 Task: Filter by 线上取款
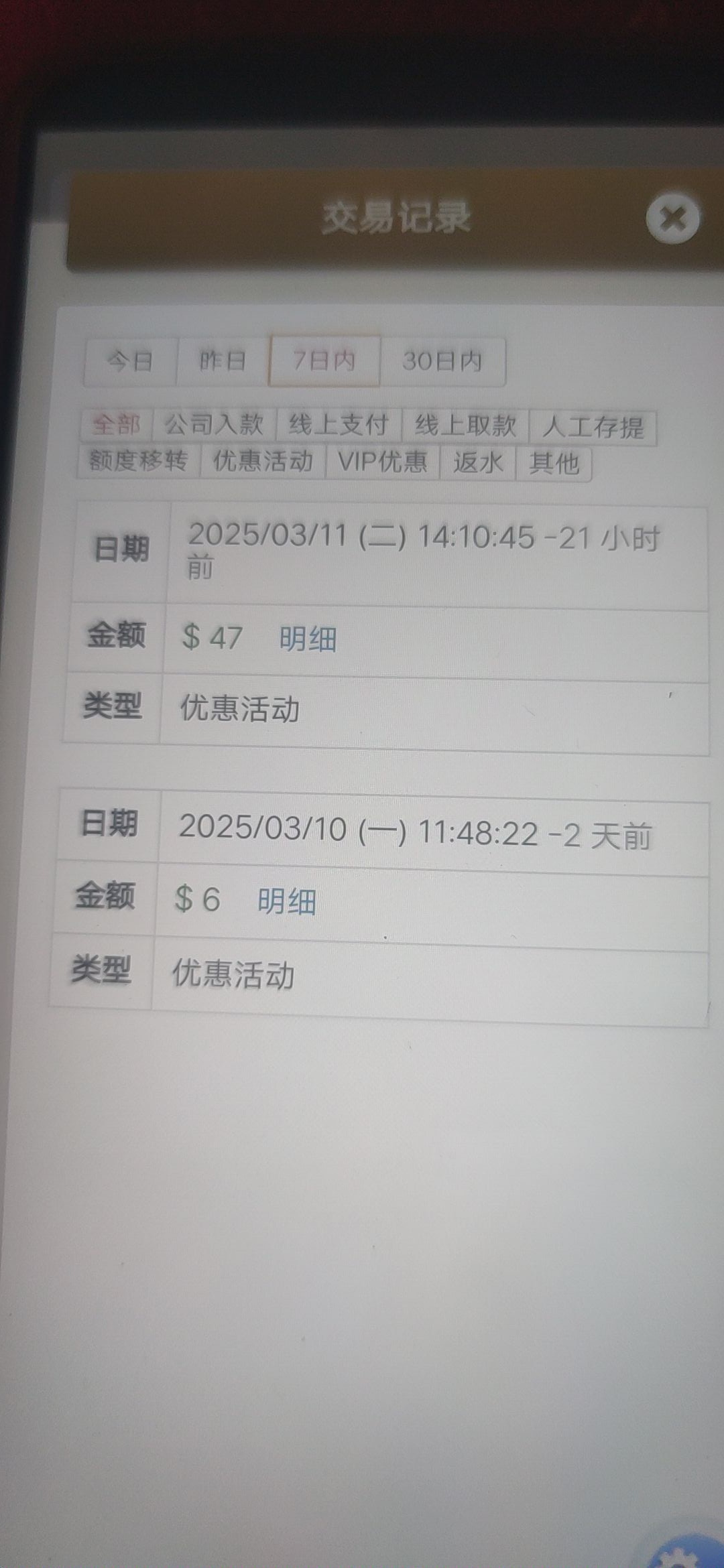coord(465,426)
